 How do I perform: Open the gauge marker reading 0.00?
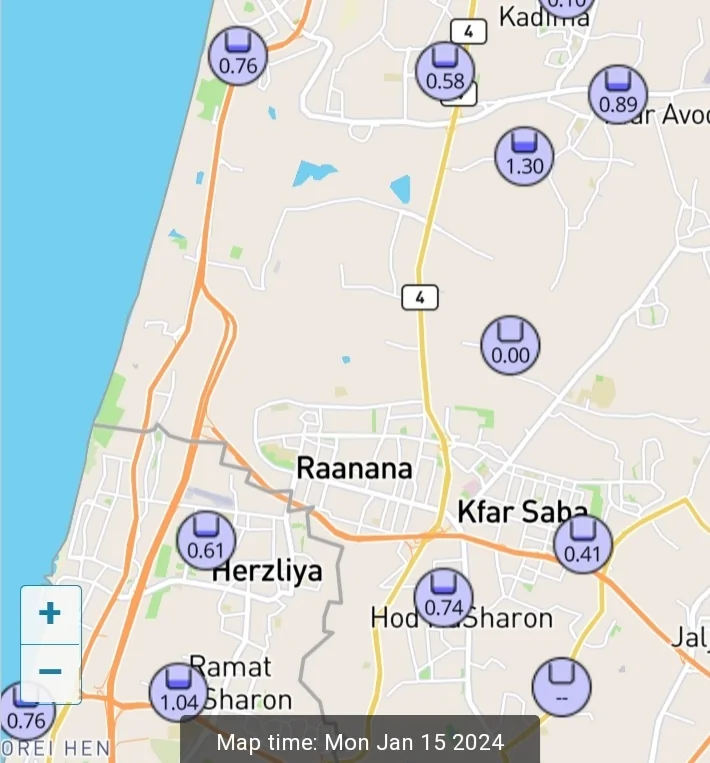point(511,345)
